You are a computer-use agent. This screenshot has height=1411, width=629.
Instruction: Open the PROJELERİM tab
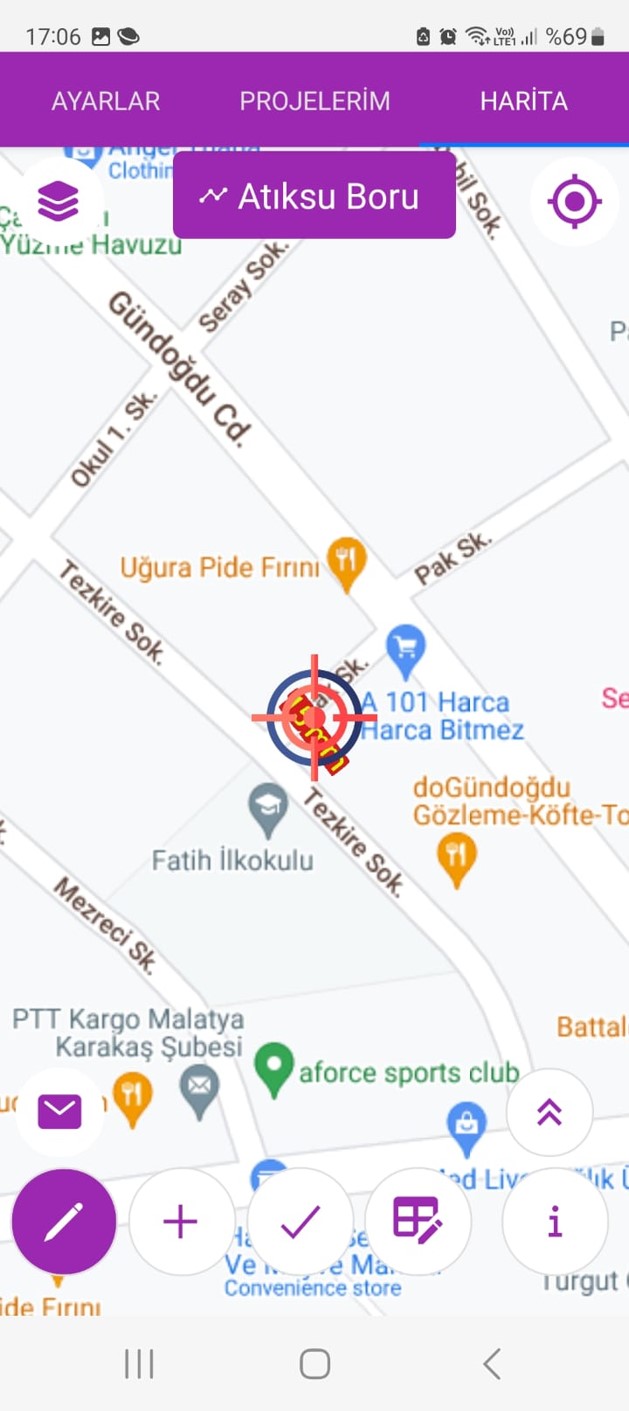pyautogui.click(x=315, y=101)
